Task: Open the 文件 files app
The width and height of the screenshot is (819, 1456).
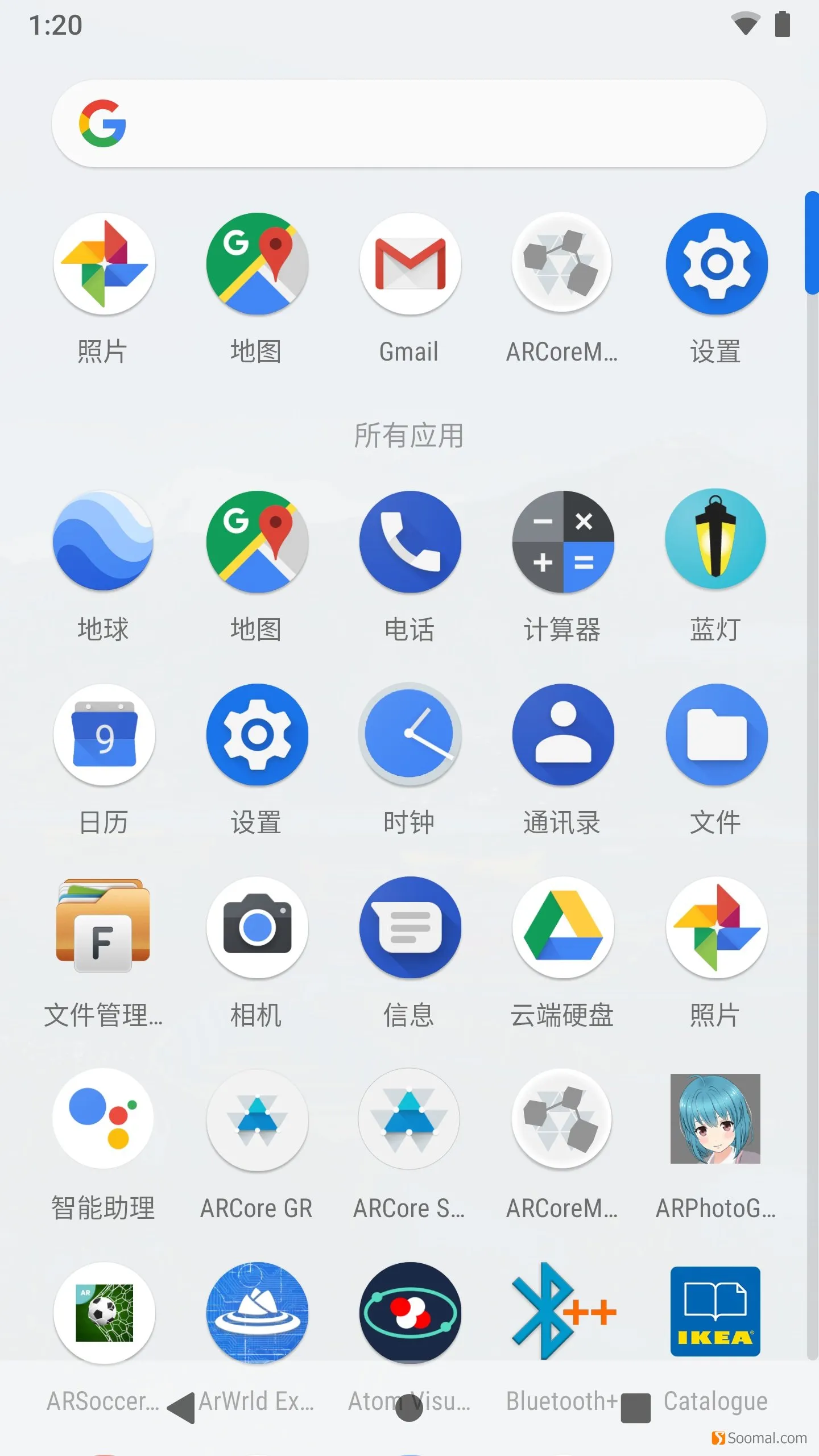Action: click(715, 735)
